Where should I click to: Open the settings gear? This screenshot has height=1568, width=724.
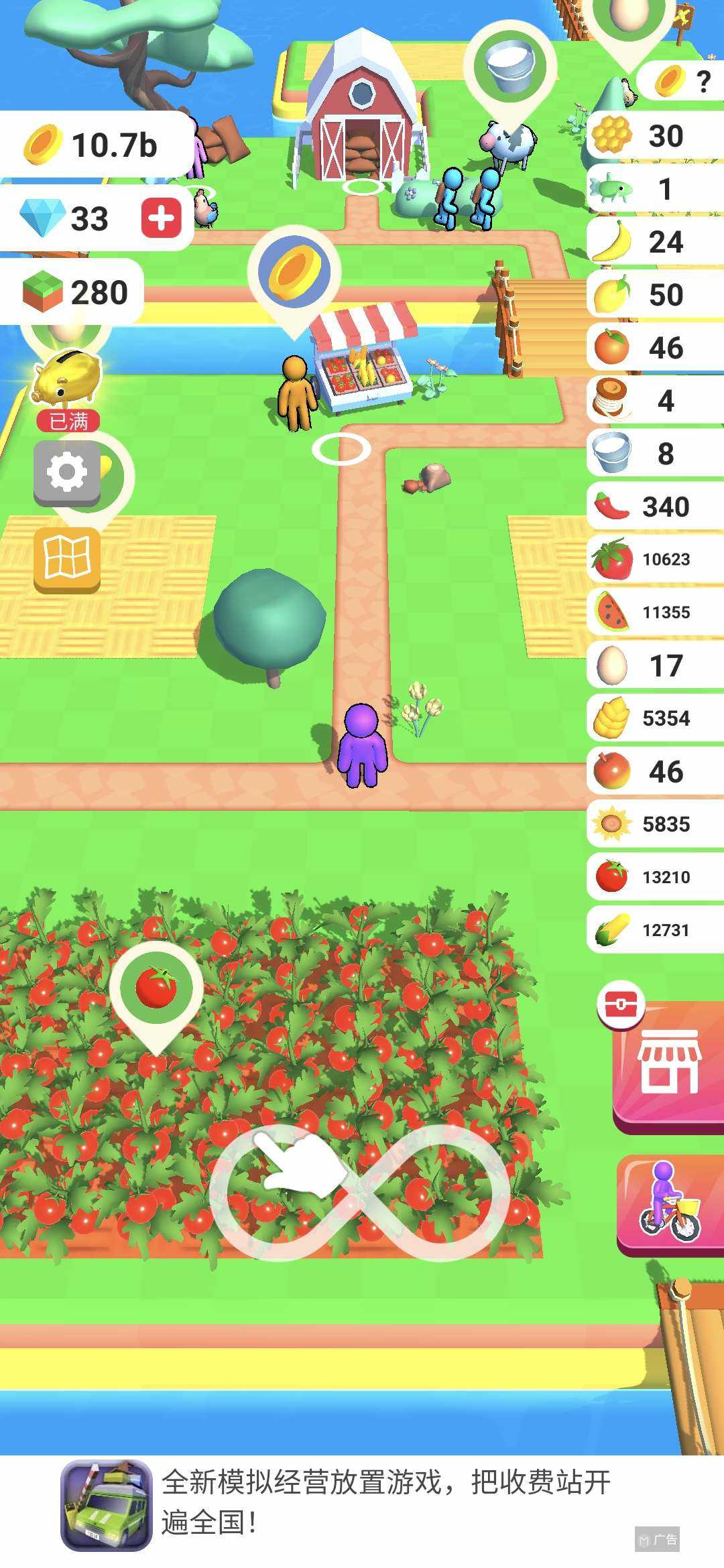[x=67, y=473]
